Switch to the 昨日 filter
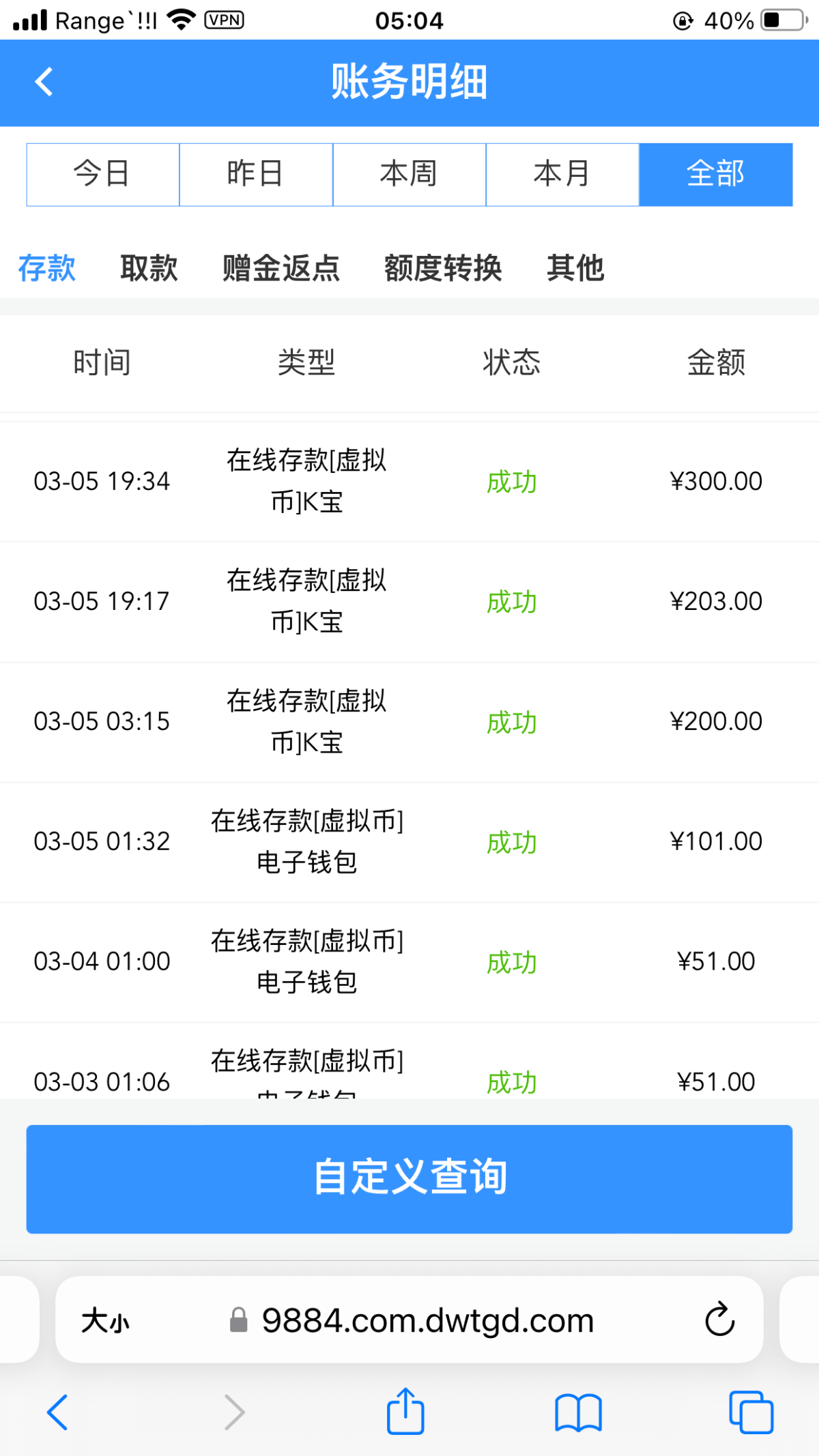Image resolution: width=819 pixels, height=1456 pixels. click(x=256, y=174)
